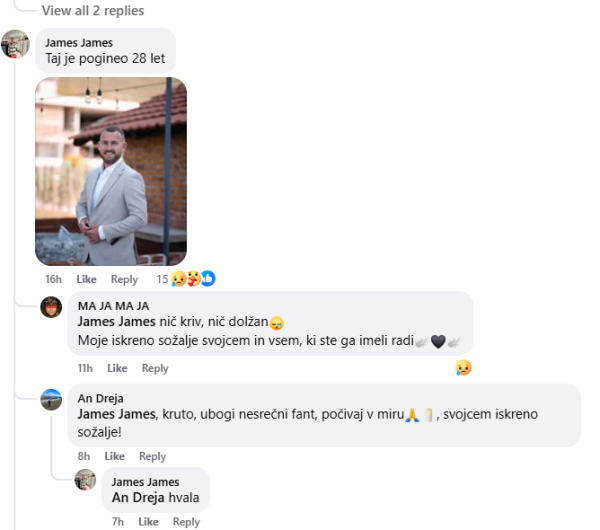Expand View all 2 replies
Viewport: 600px width, 530px height.
click(92, 10)
